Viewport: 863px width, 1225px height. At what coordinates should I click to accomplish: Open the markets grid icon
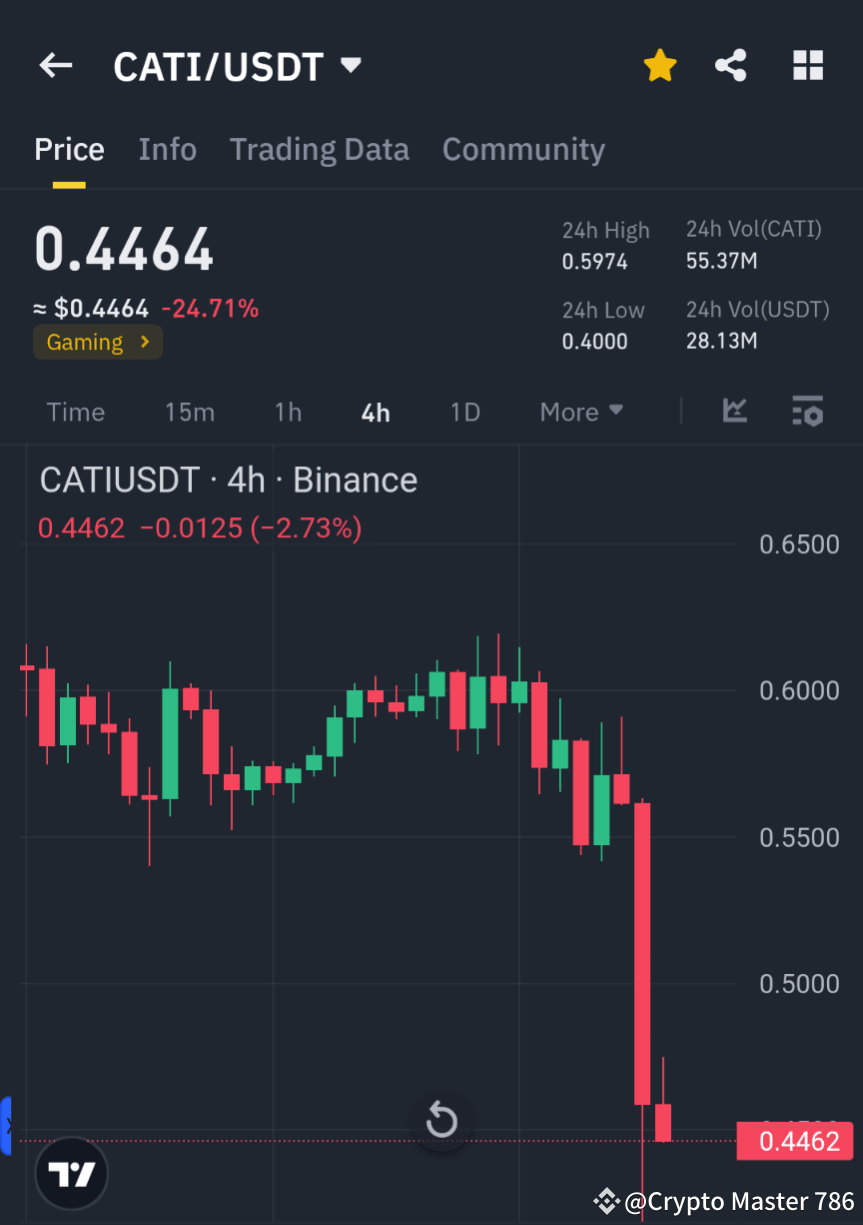[x=807, y=64]
